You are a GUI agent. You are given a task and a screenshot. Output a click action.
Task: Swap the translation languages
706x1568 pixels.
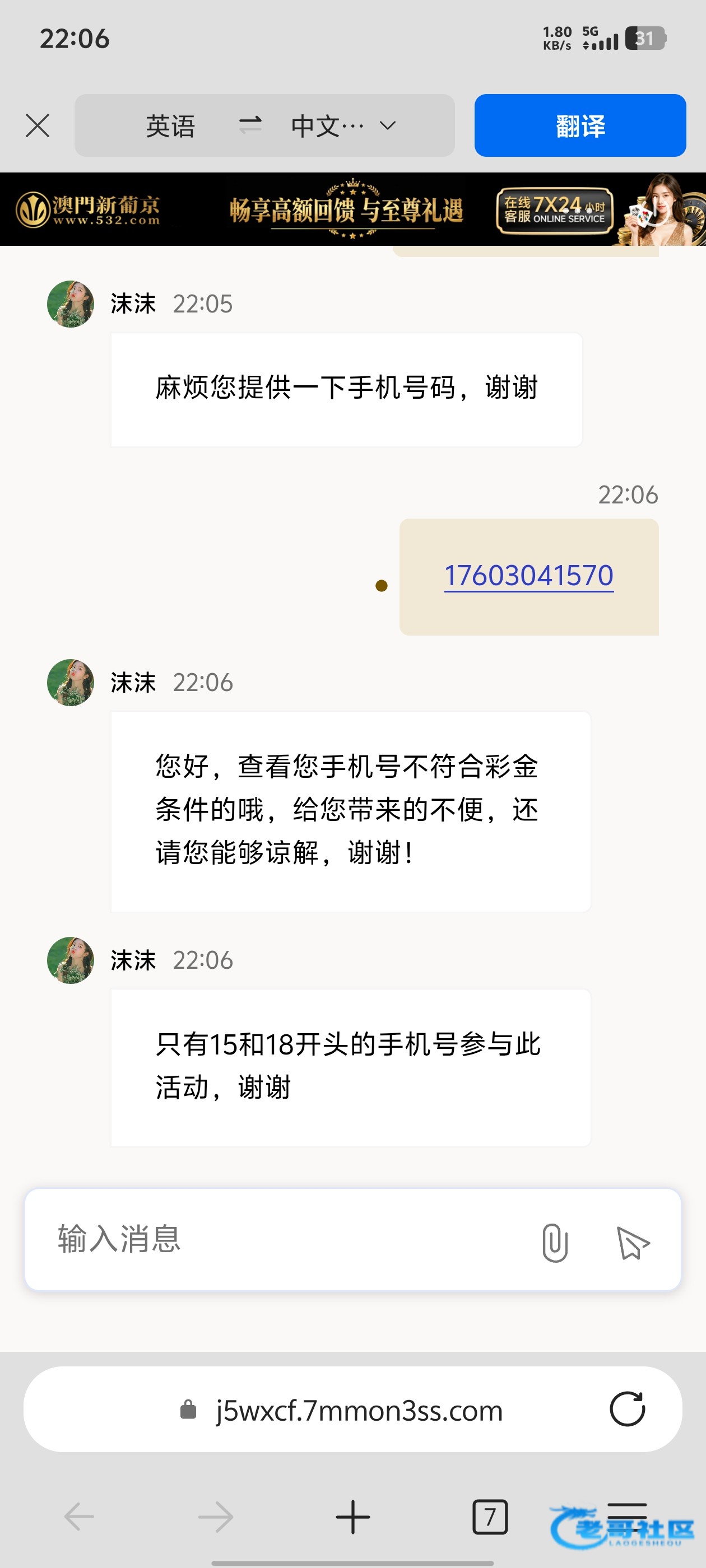[x=250, y=125]
